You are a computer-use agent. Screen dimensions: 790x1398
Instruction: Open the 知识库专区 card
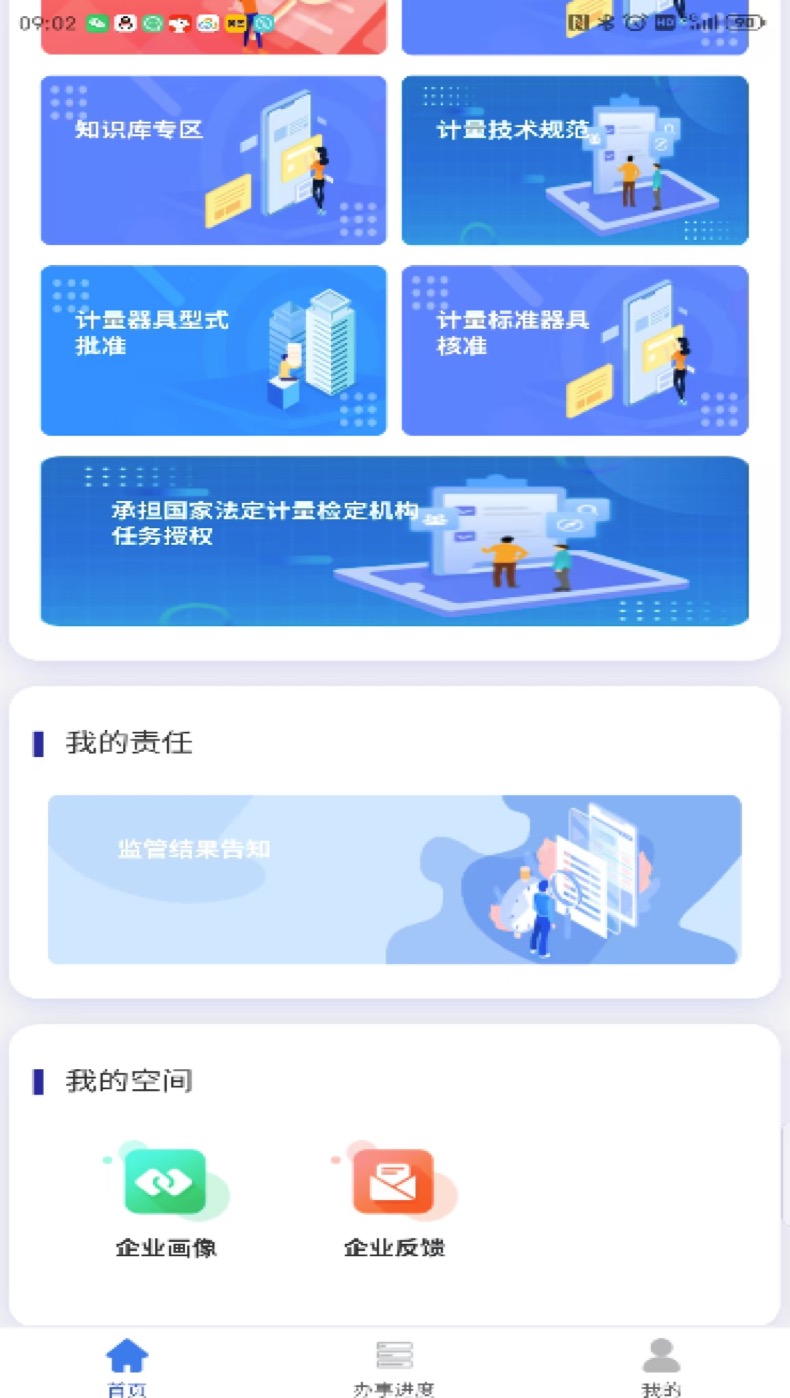[213, 160]
